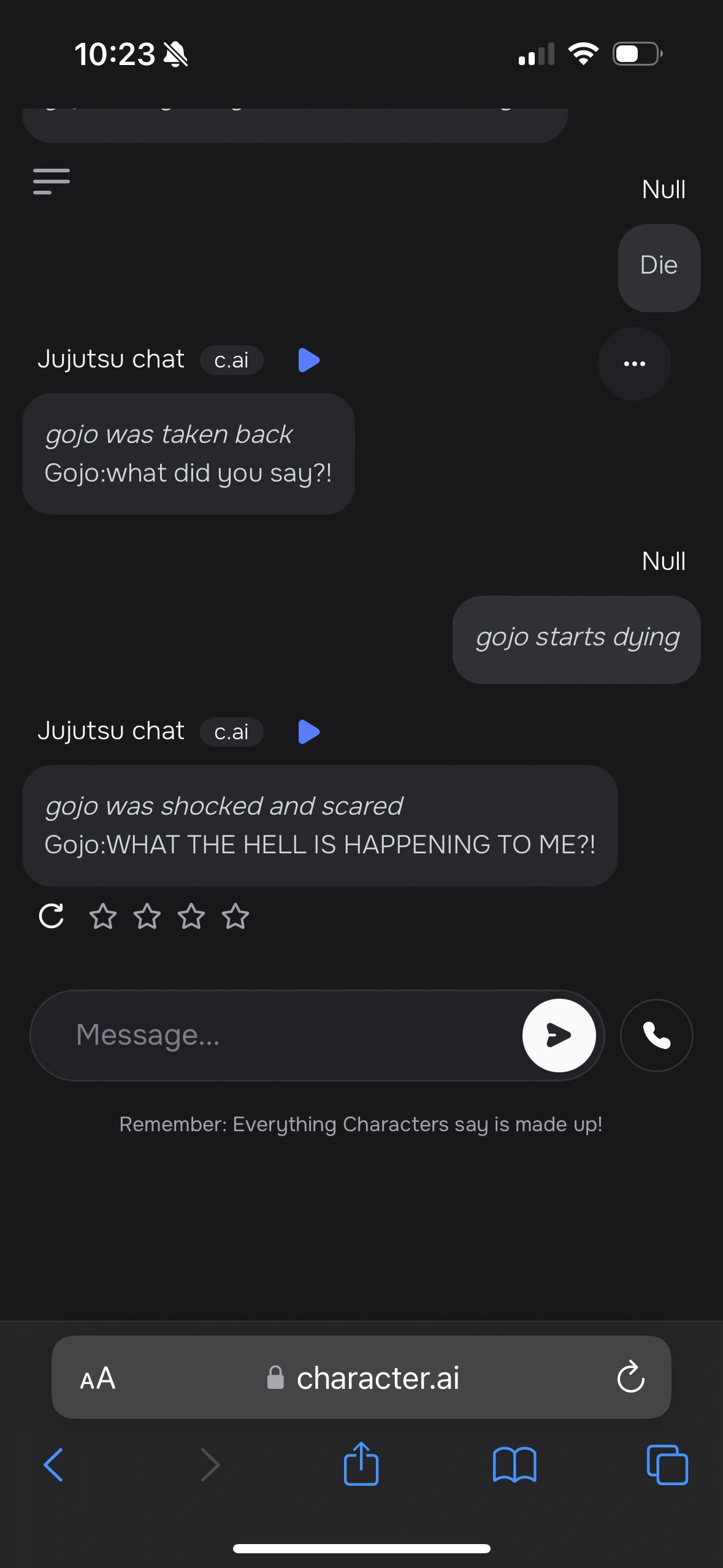Viewport: 723px width, 1568px height.
Task: Send the message with arrow button
Action: pos(559,1035)
